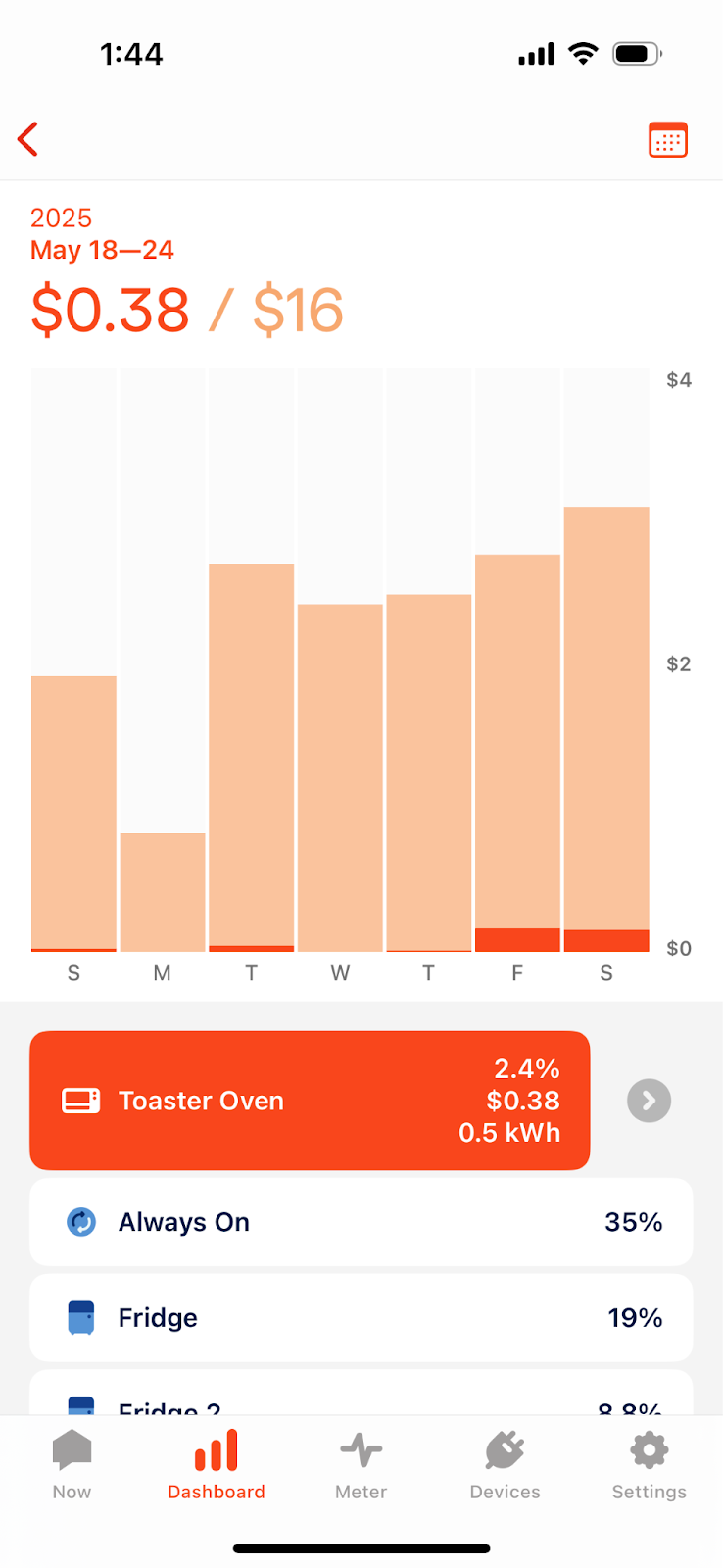Open the calendar date picker

pyautogui.click(x=668, y=139)
